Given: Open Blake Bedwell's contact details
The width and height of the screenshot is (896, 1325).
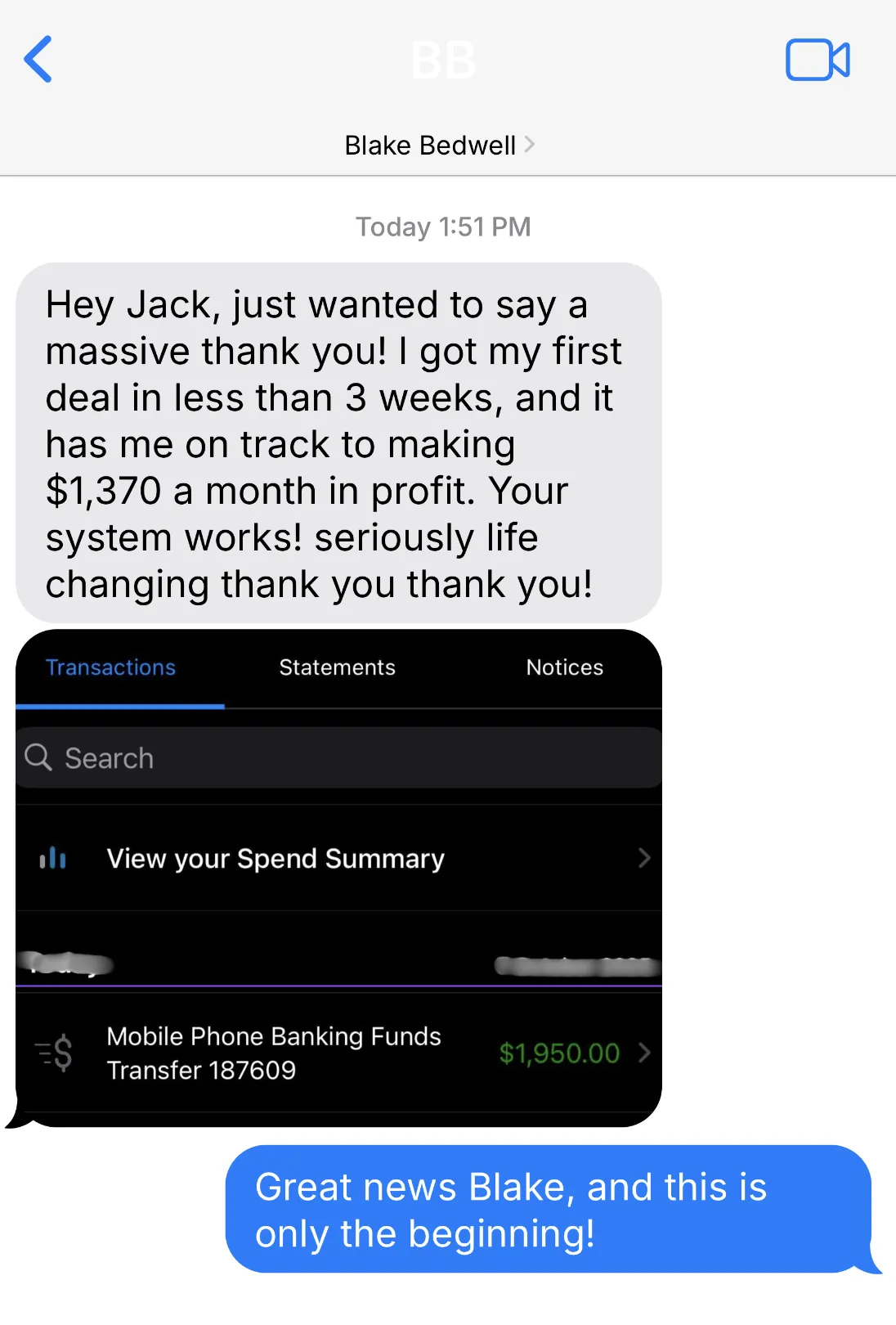Looking at the screenshot, I should [440, 145].
